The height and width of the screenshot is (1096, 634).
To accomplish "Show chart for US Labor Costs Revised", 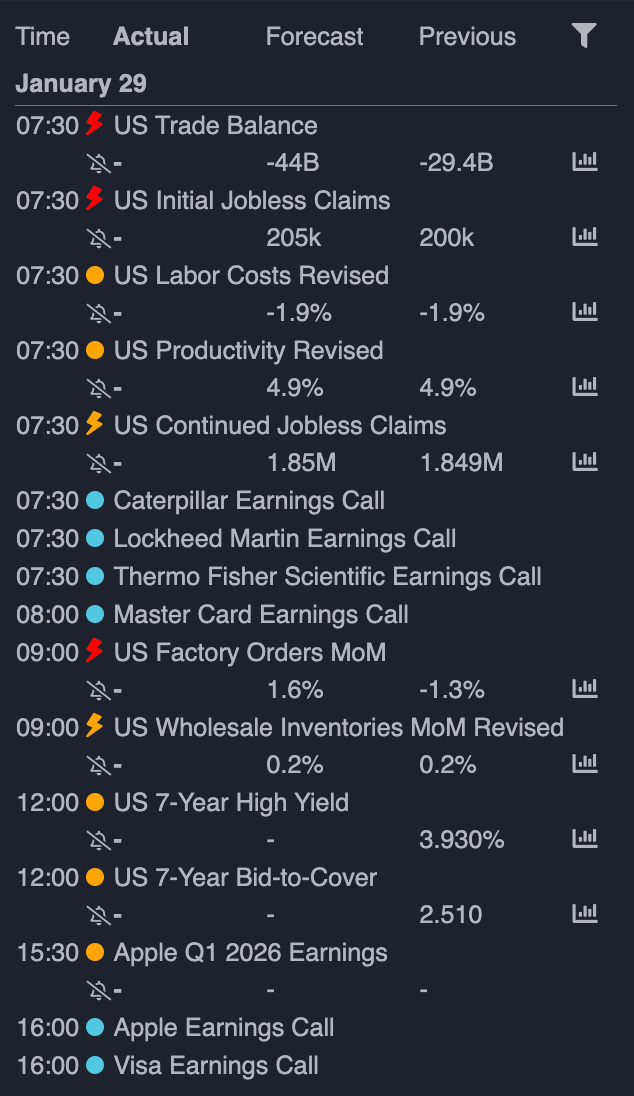I will [584, 312].
